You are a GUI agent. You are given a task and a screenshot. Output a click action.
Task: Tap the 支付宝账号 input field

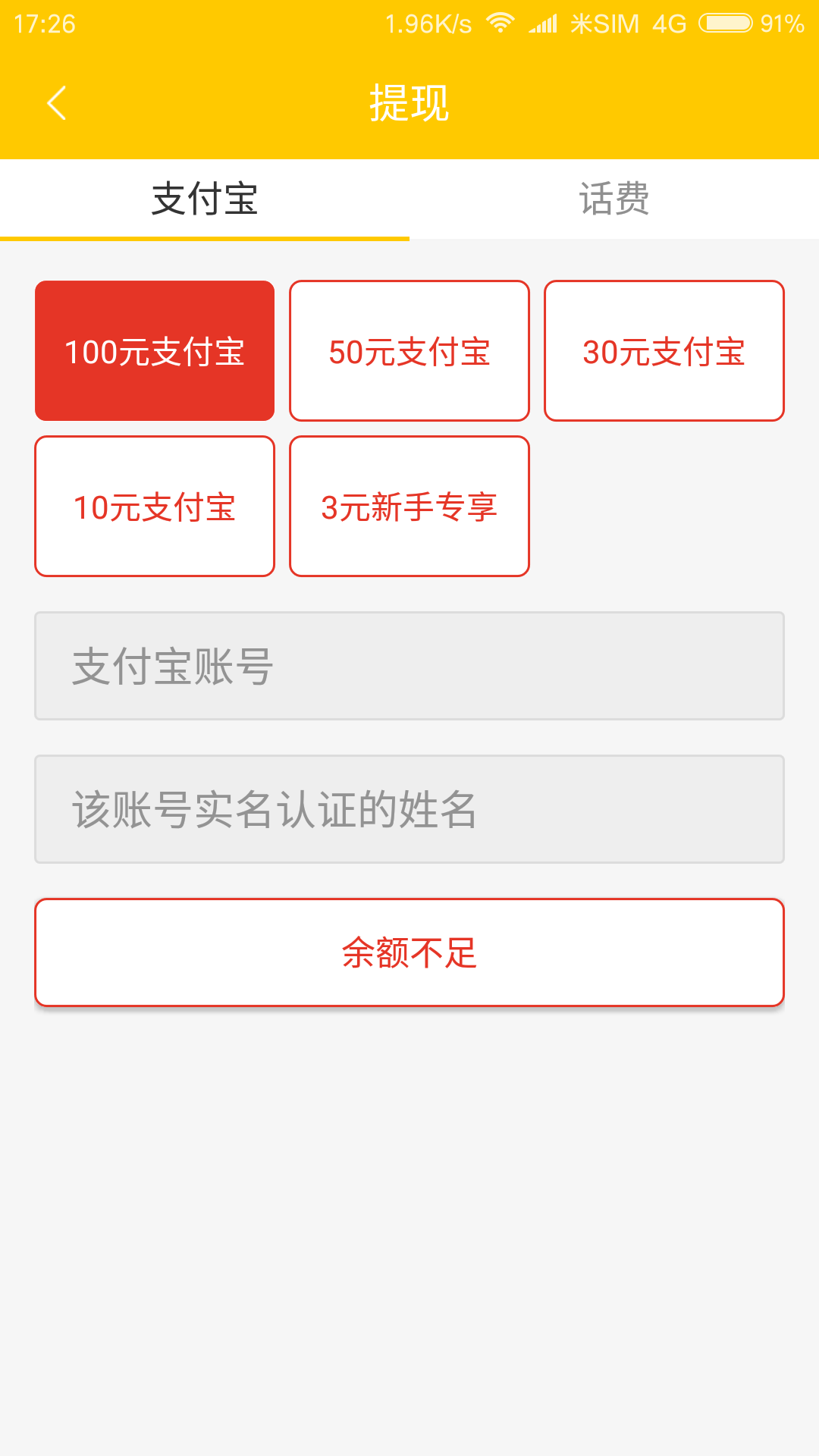(409, 666)
